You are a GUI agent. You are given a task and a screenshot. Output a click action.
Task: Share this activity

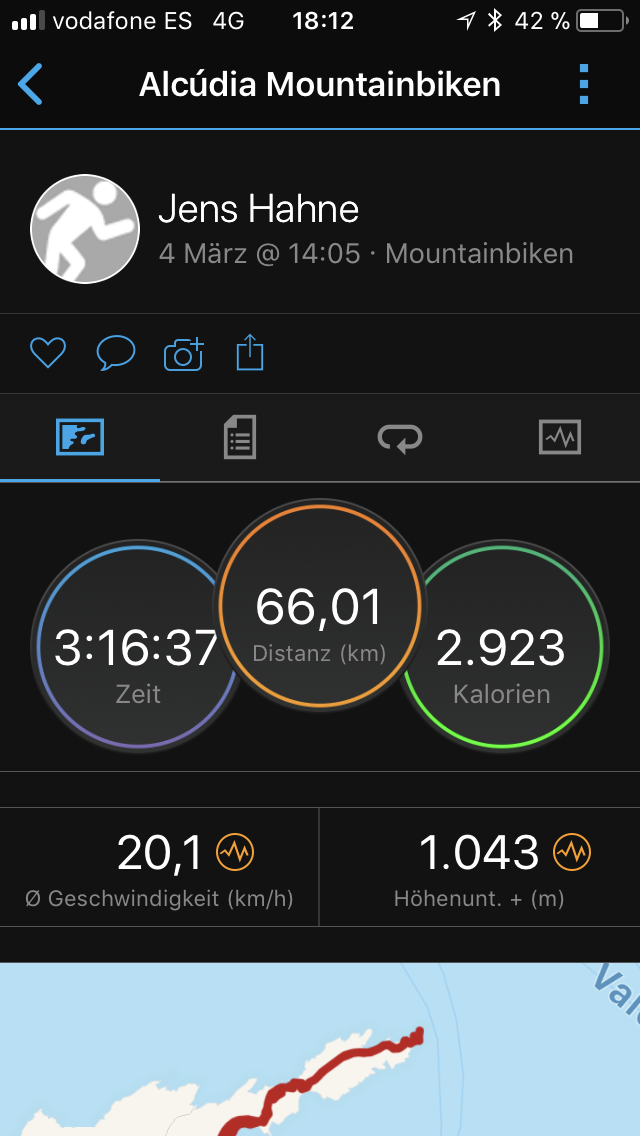coord(250,354)
